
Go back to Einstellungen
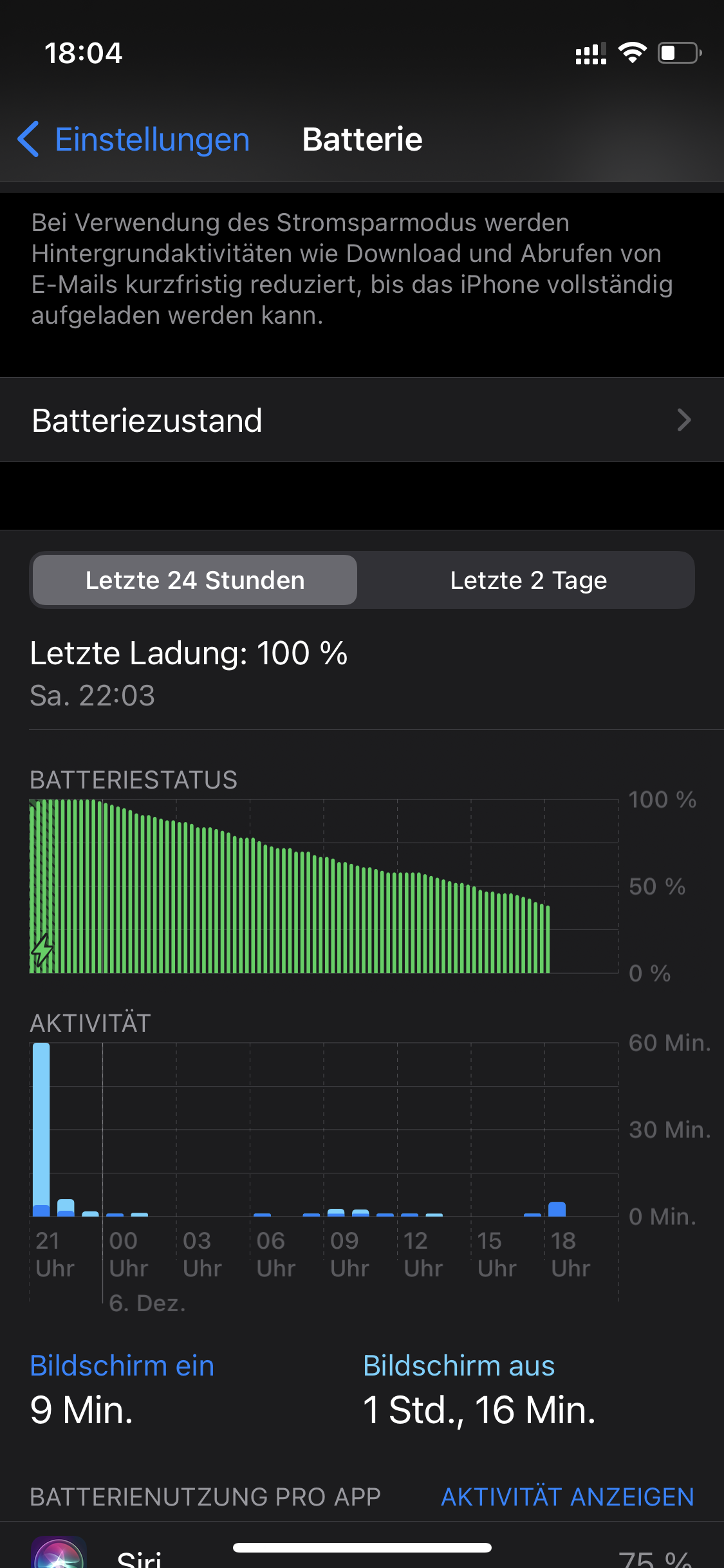(133, 140)
